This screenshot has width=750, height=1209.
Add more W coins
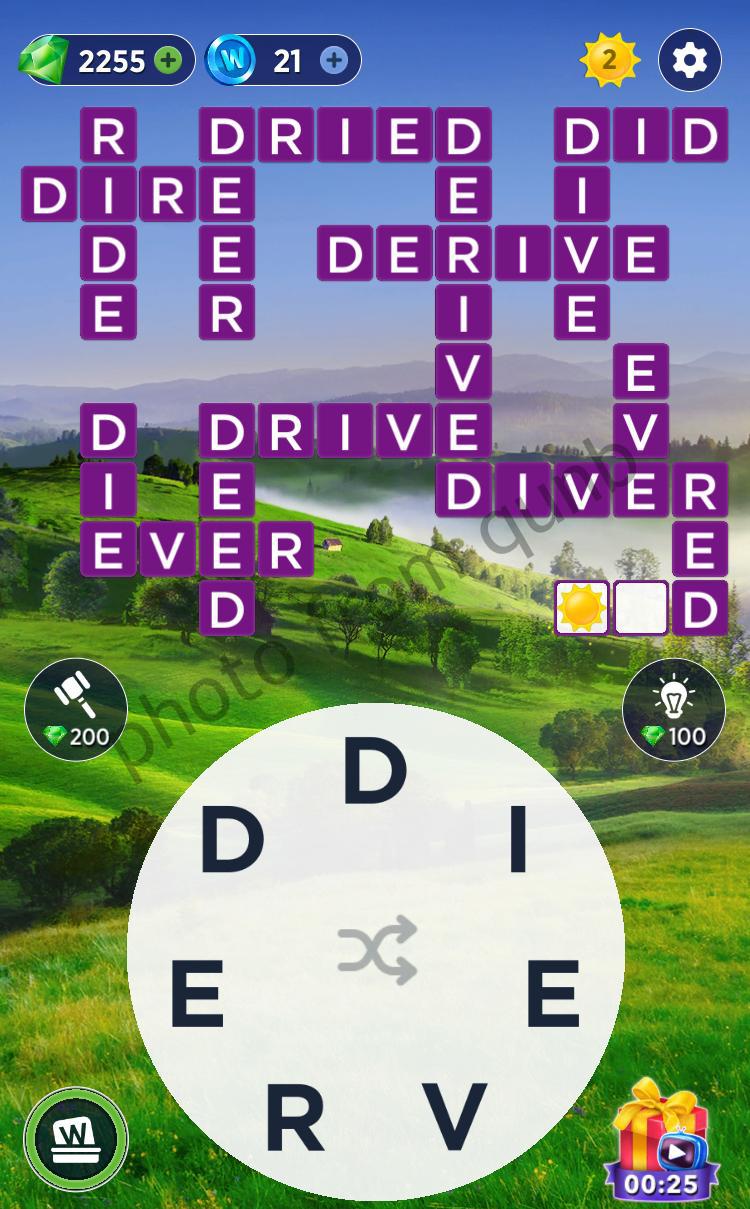[334, 61]
